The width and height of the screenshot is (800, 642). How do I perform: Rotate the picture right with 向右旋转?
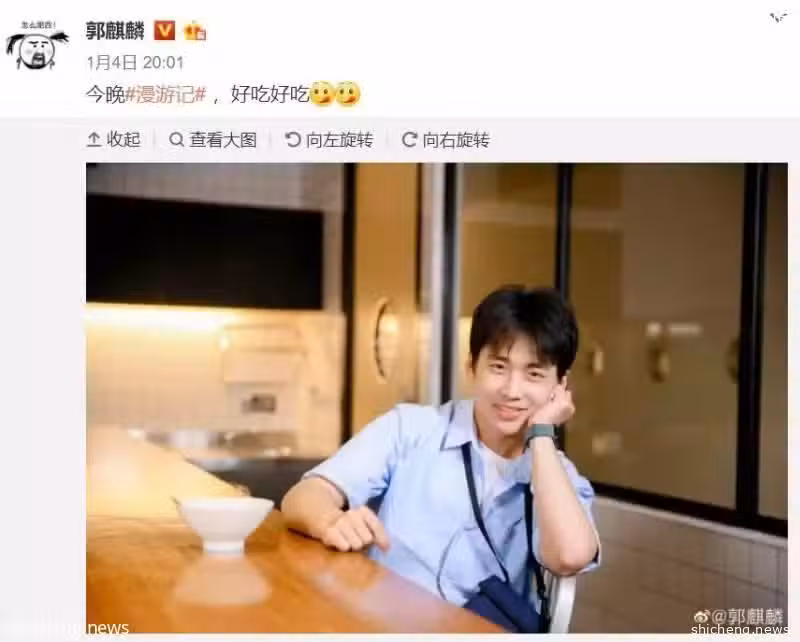point(445,140)
